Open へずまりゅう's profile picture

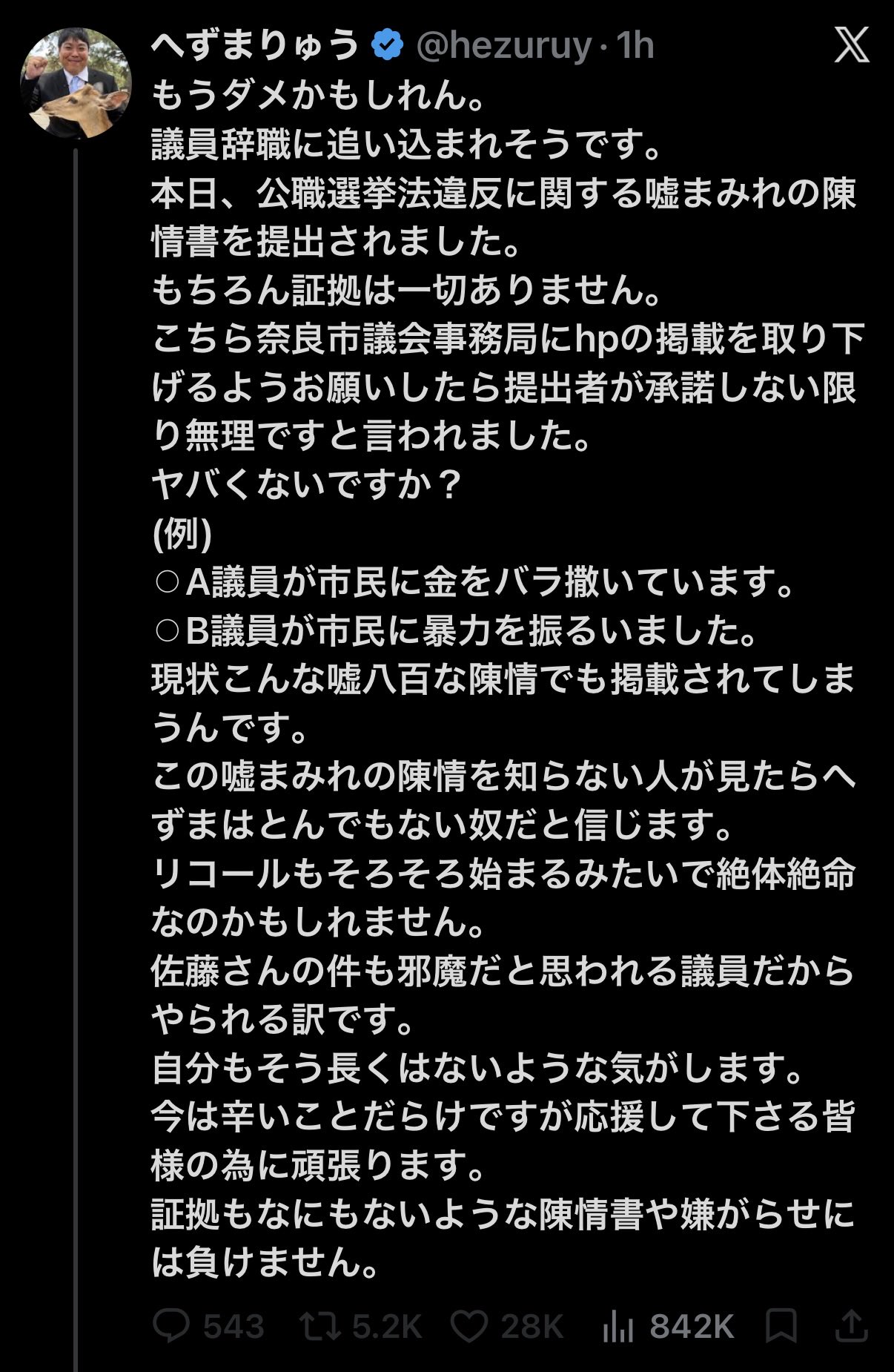coord(76,84)
